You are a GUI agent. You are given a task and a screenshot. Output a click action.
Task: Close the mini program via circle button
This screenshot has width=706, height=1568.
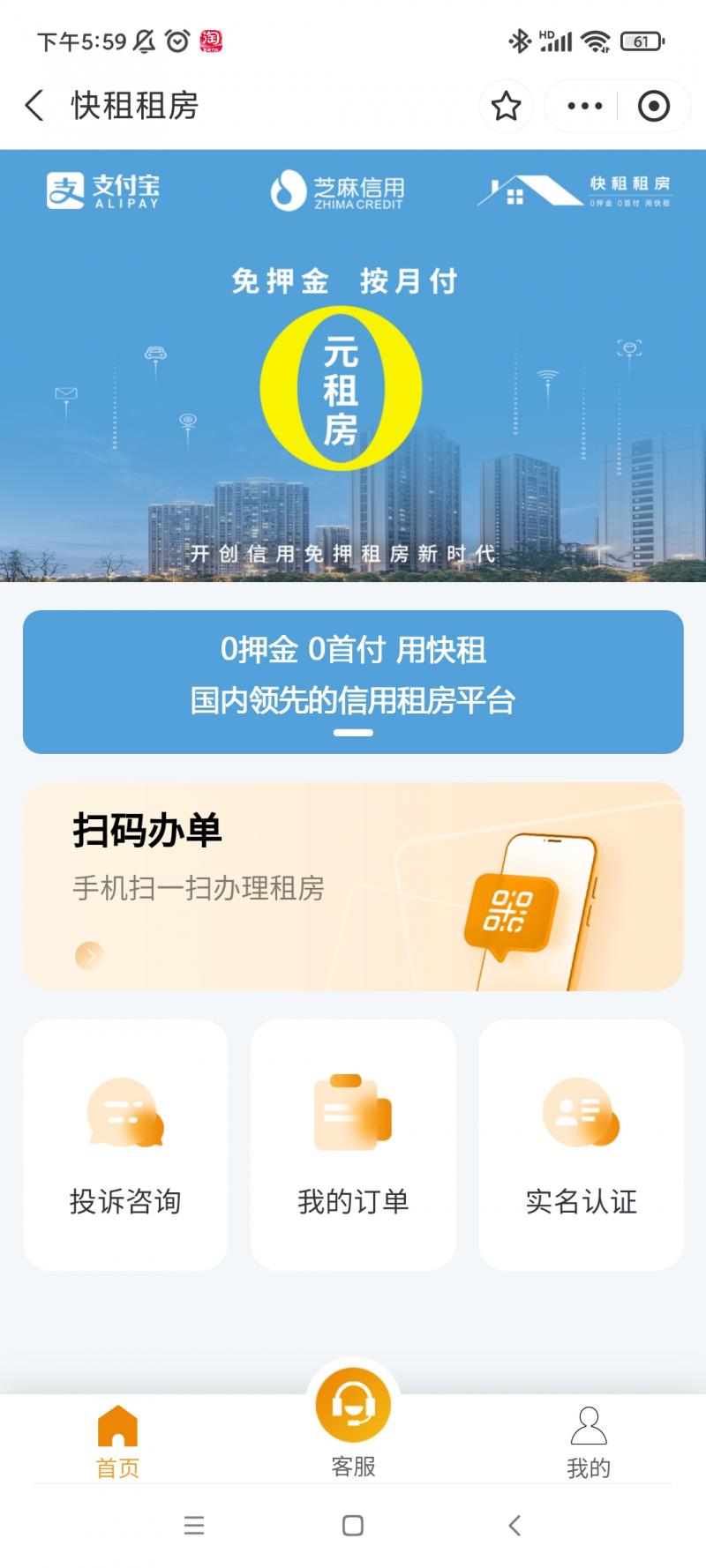(x=653, y=106)
